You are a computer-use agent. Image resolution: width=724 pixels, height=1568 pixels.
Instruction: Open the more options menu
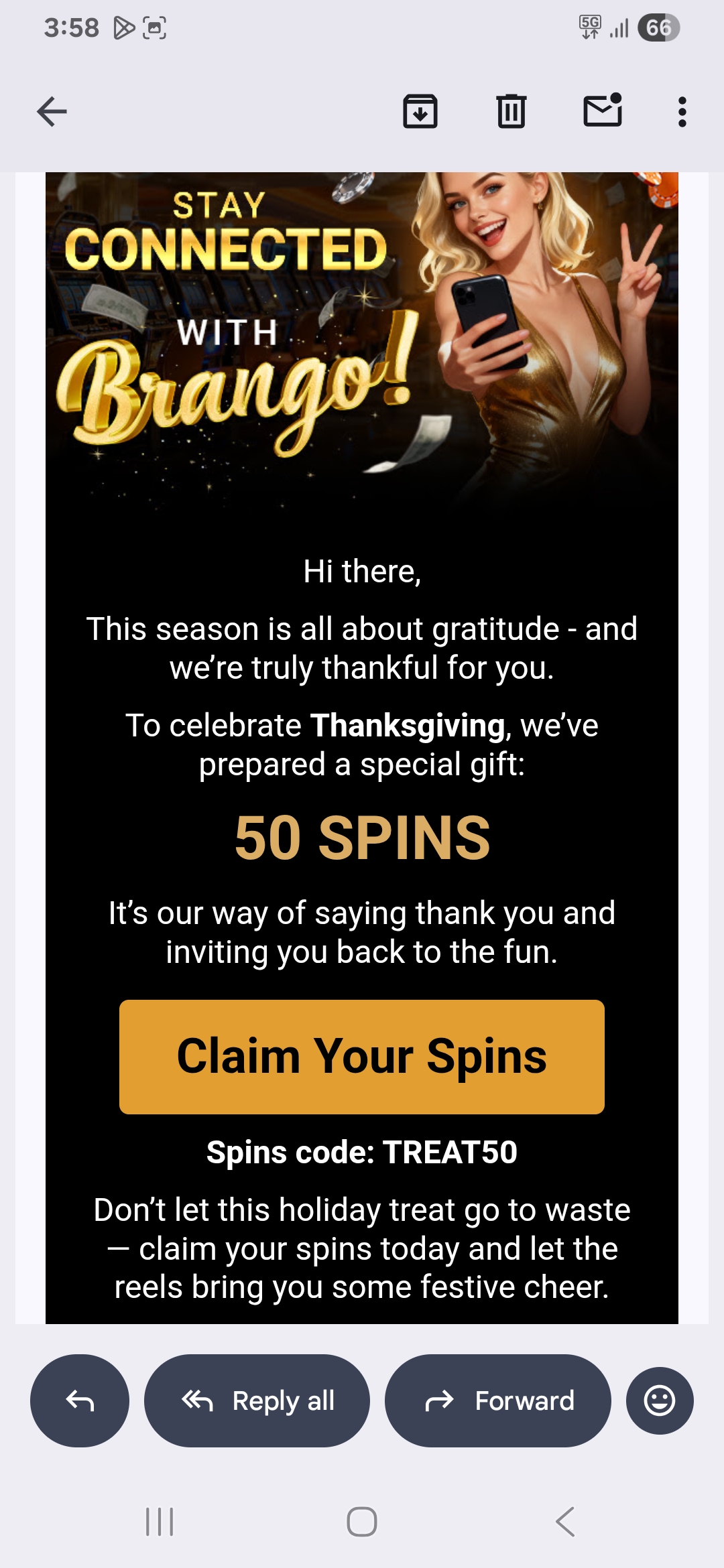(x=682, y=111)
